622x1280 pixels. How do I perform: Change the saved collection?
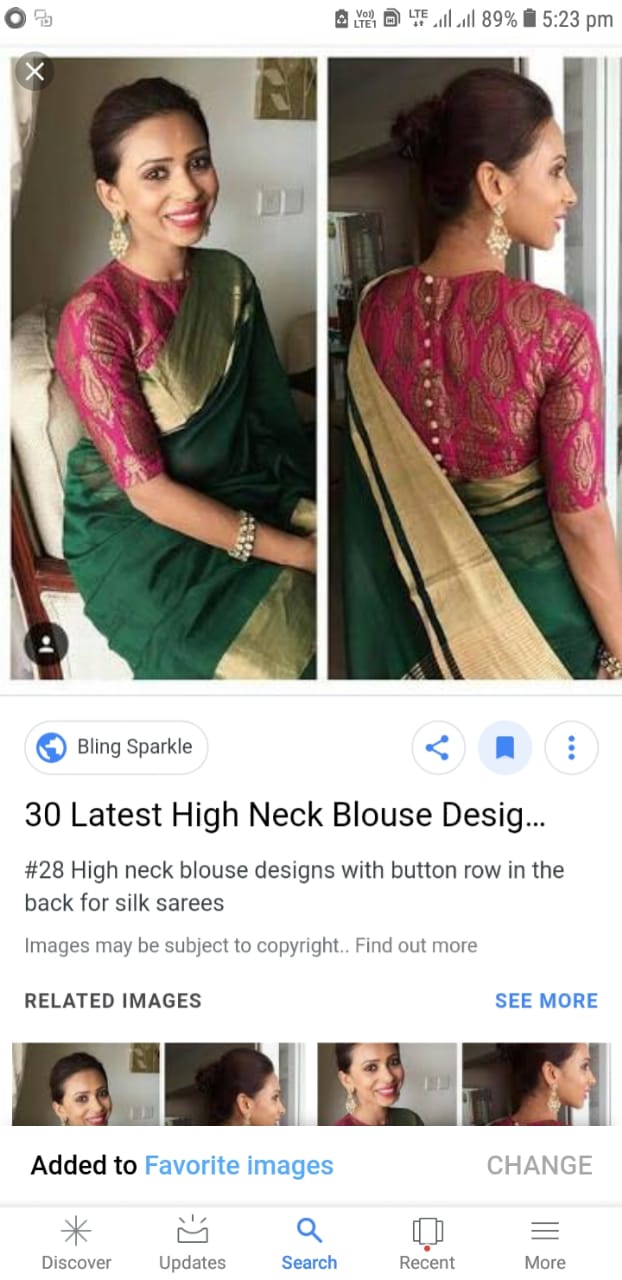coord(539,1165)
